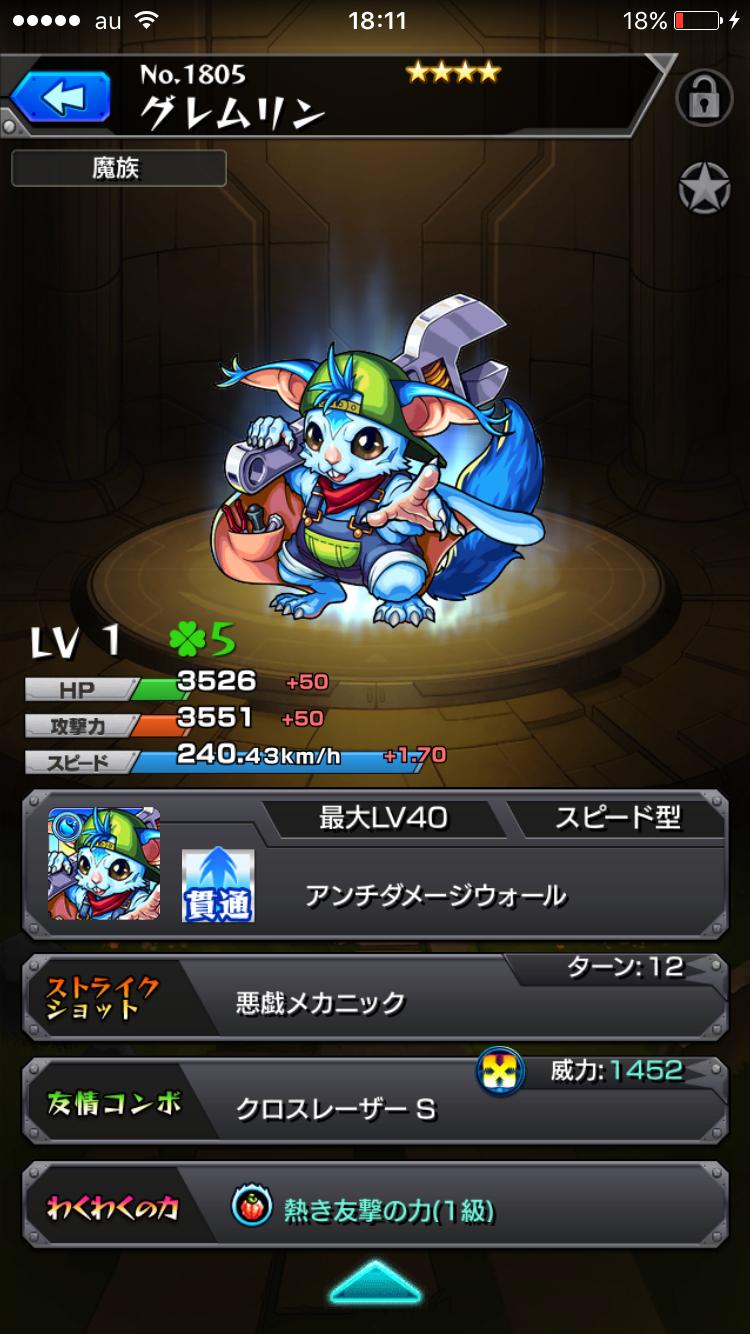750x1334 pixels.
Task: Open the アンチダメージウォール ability panel
Action: coord(436,894)
